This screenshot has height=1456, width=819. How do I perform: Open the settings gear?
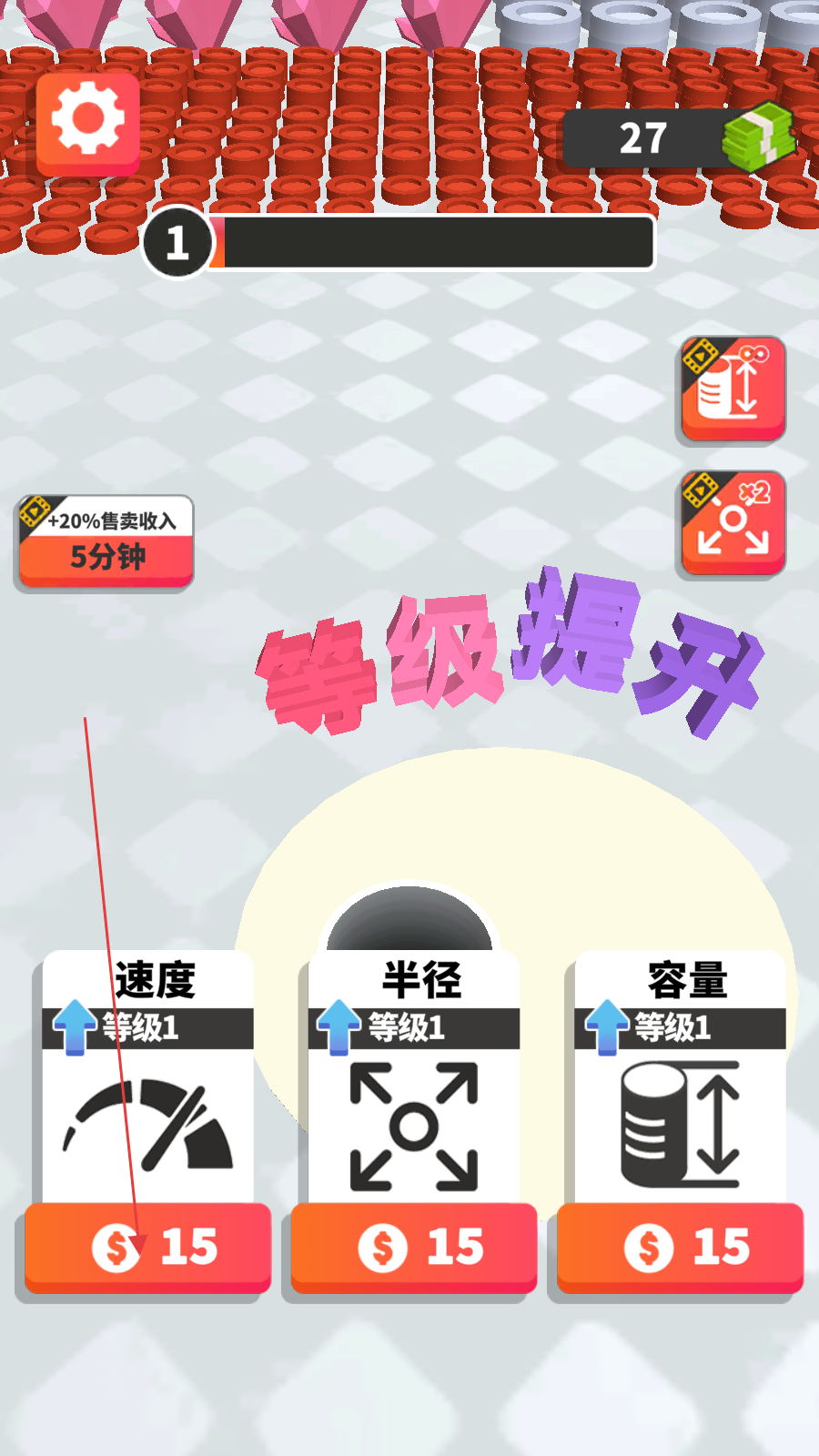(88, 124)
